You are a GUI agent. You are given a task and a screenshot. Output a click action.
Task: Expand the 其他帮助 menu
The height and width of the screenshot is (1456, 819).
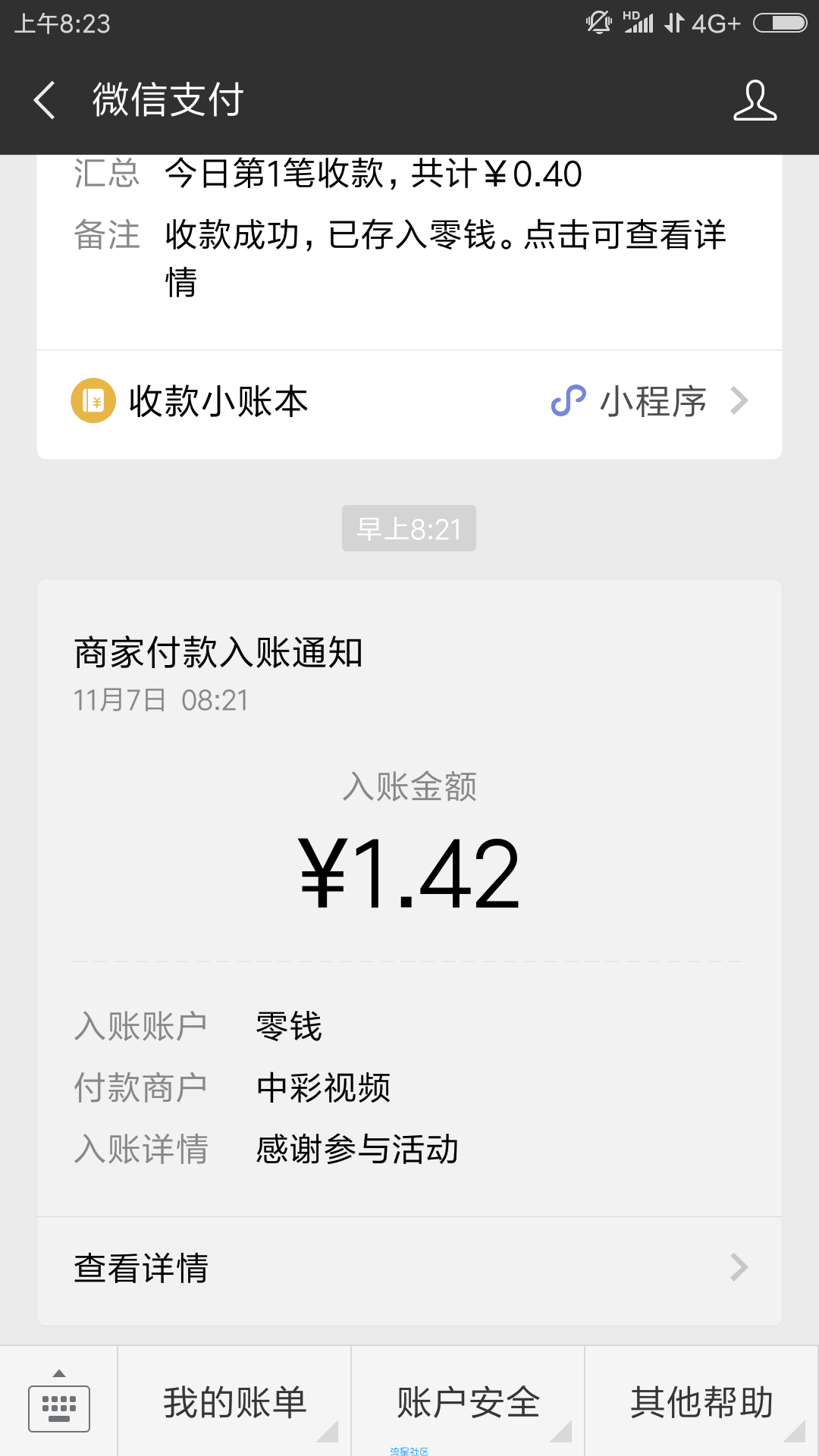click(x=702, y=1402)
